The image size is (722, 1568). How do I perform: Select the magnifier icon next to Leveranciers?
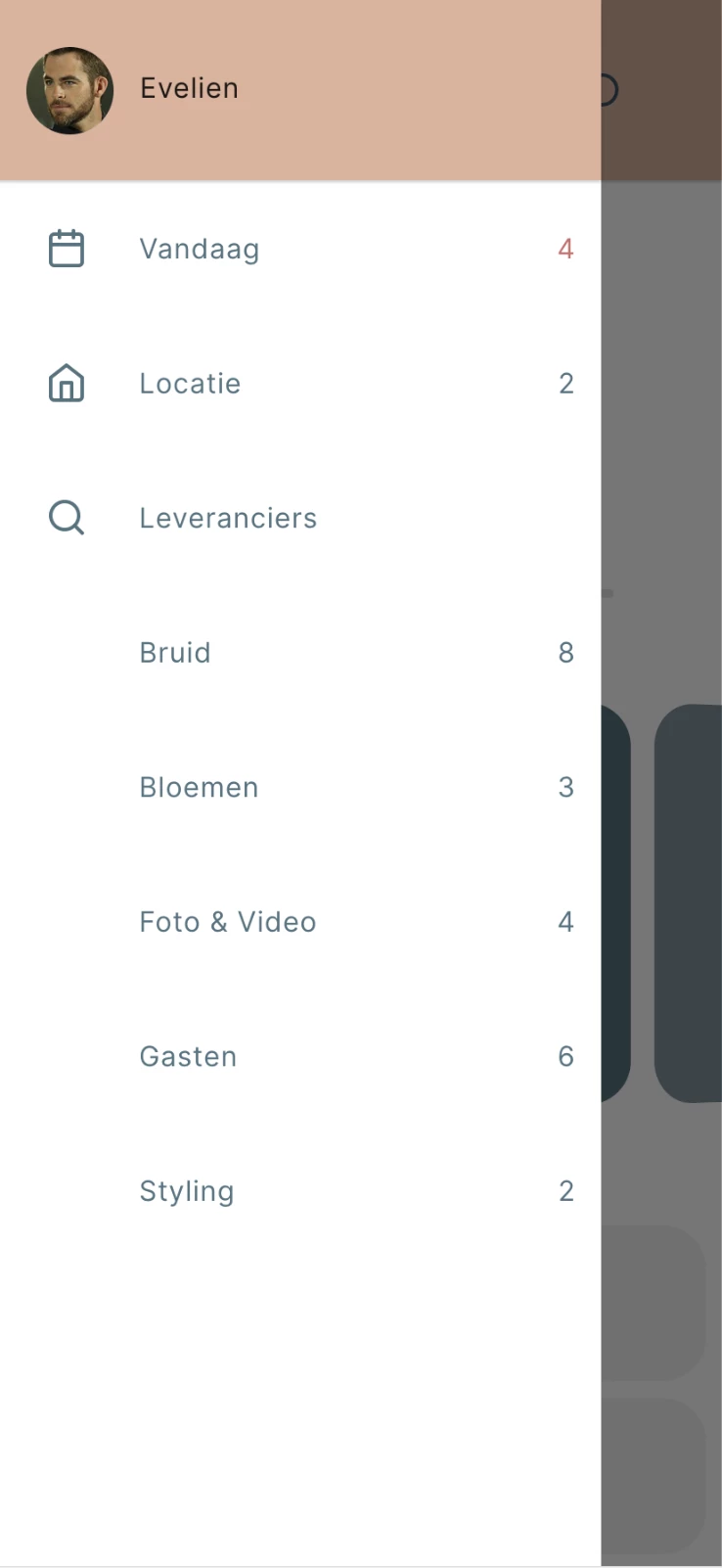click(67, 518)
